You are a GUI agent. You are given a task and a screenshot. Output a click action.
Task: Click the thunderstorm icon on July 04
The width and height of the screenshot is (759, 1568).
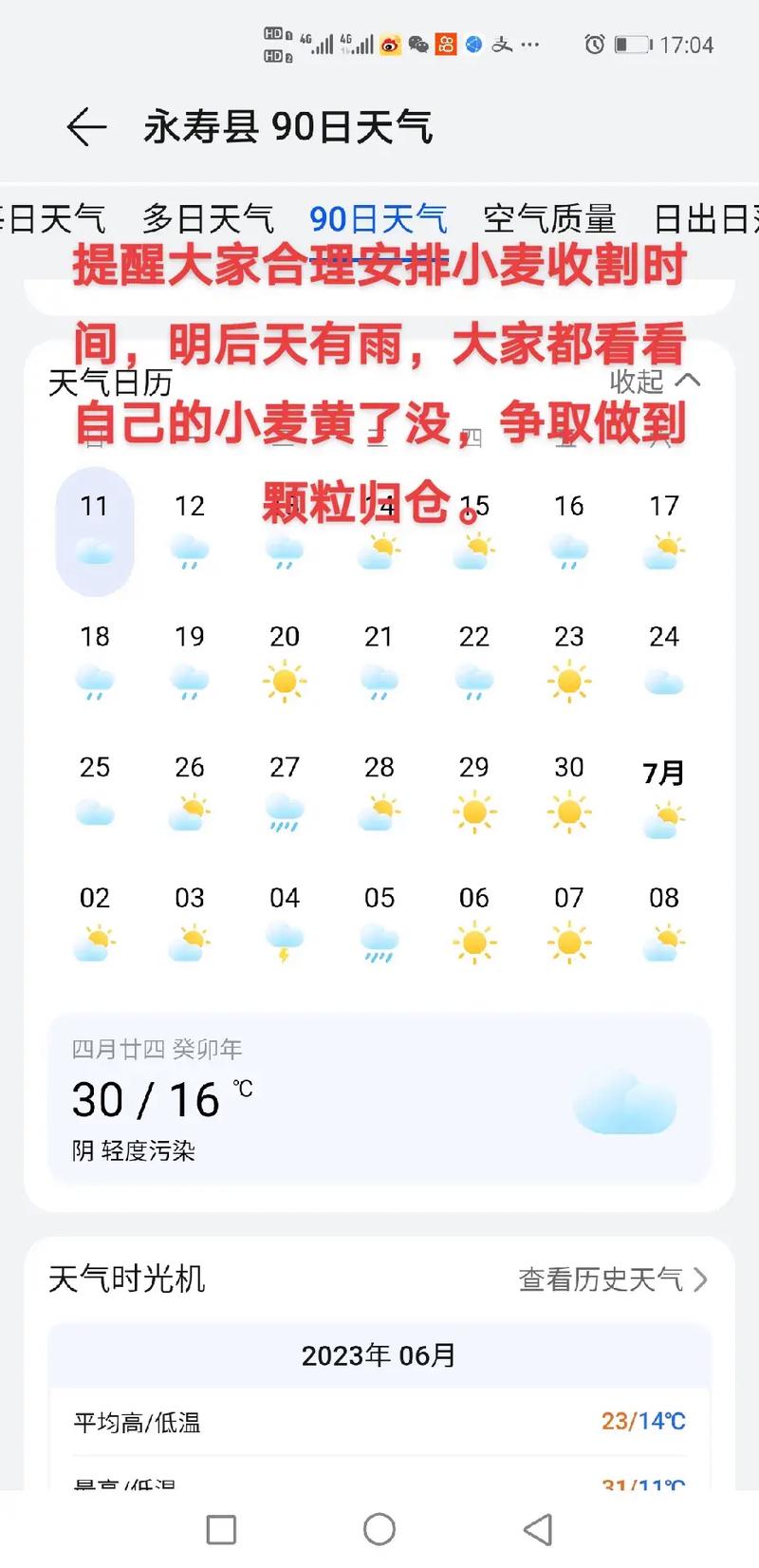(x=285, y=943)
